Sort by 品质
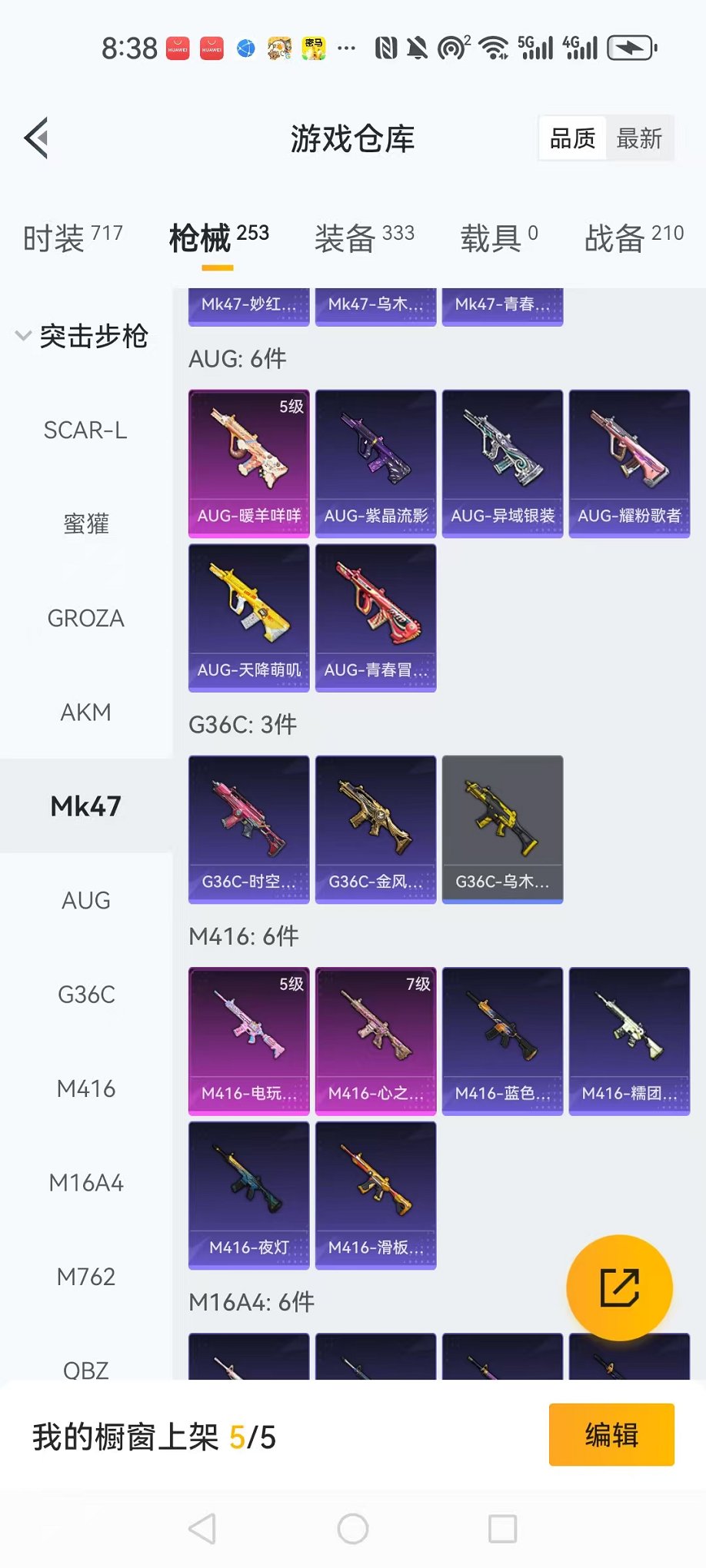 click(572, 138)
